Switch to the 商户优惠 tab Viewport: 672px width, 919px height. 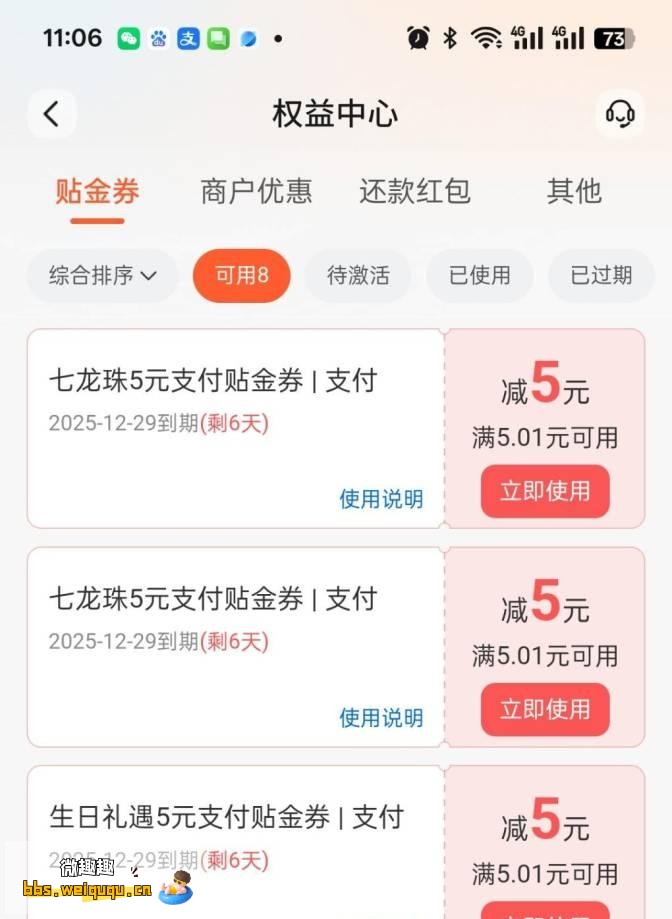[x=256, y=191]
